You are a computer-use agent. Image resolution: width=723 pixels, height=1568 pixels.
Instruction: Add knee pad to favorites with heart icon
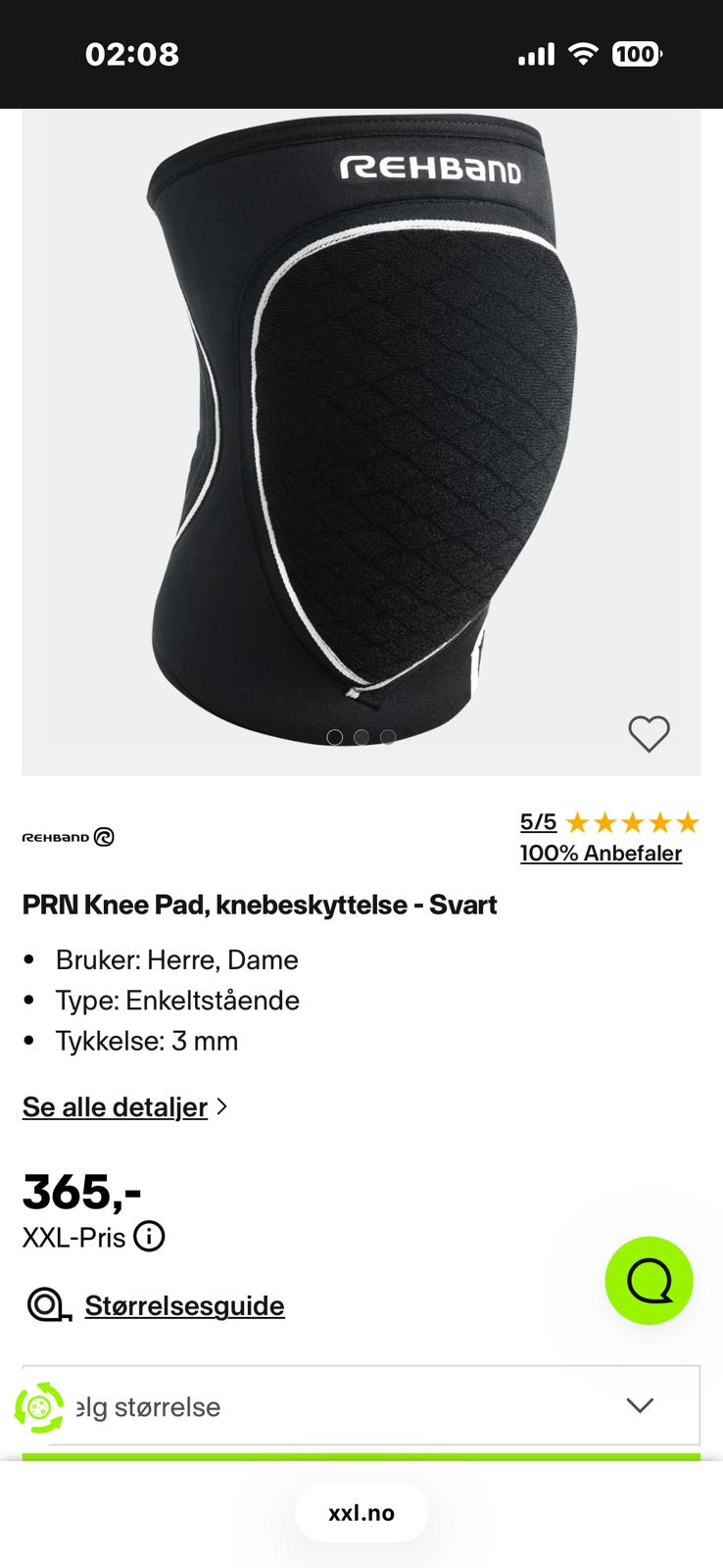(649, 734)
